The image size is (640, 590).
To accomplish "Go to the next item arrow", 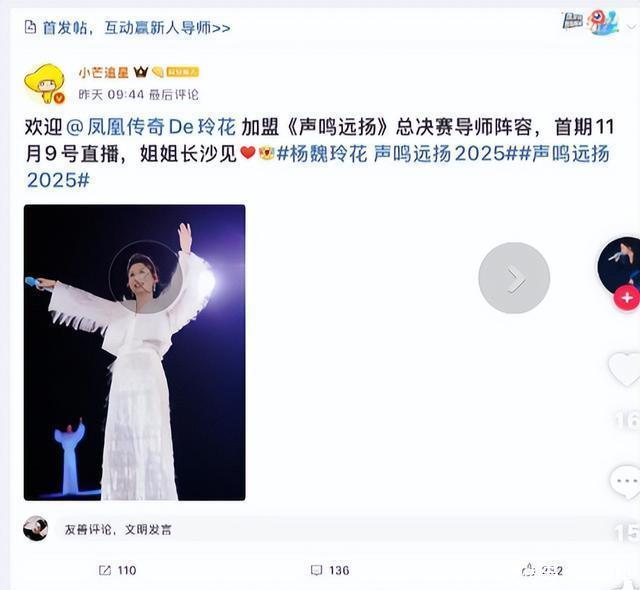I will [514, 278].
